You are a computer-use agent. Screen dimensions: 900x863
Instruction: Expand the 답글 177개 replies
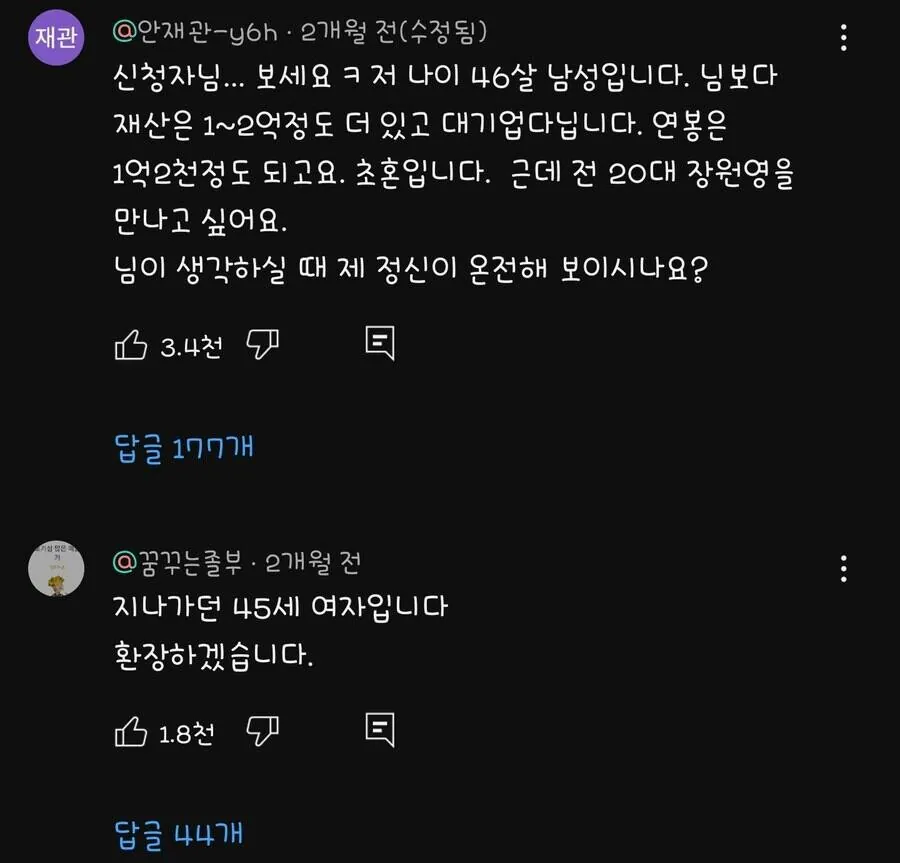184,448
